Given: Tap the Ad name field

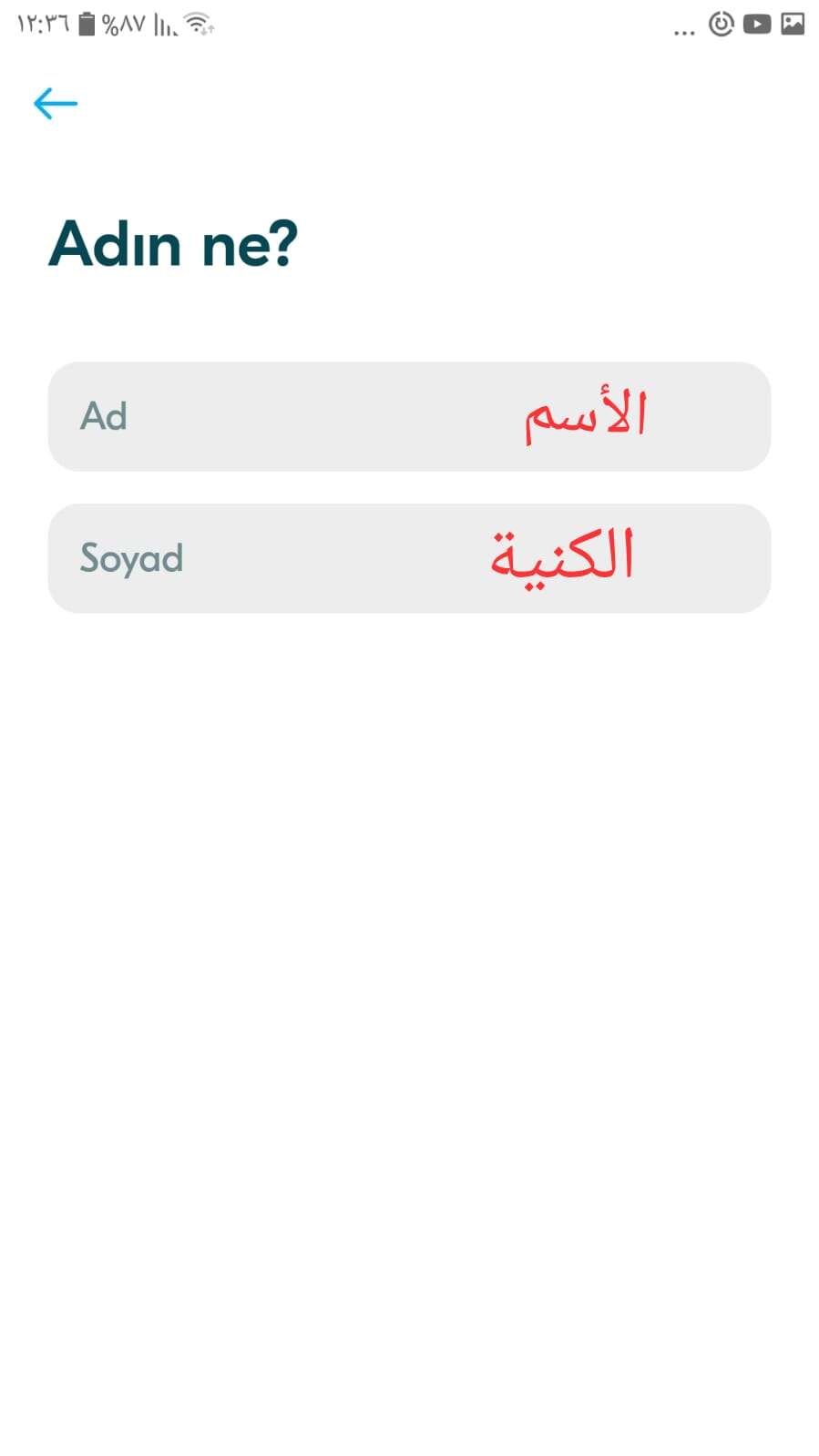Looking at the screenshot, I should tap(409, 417).
